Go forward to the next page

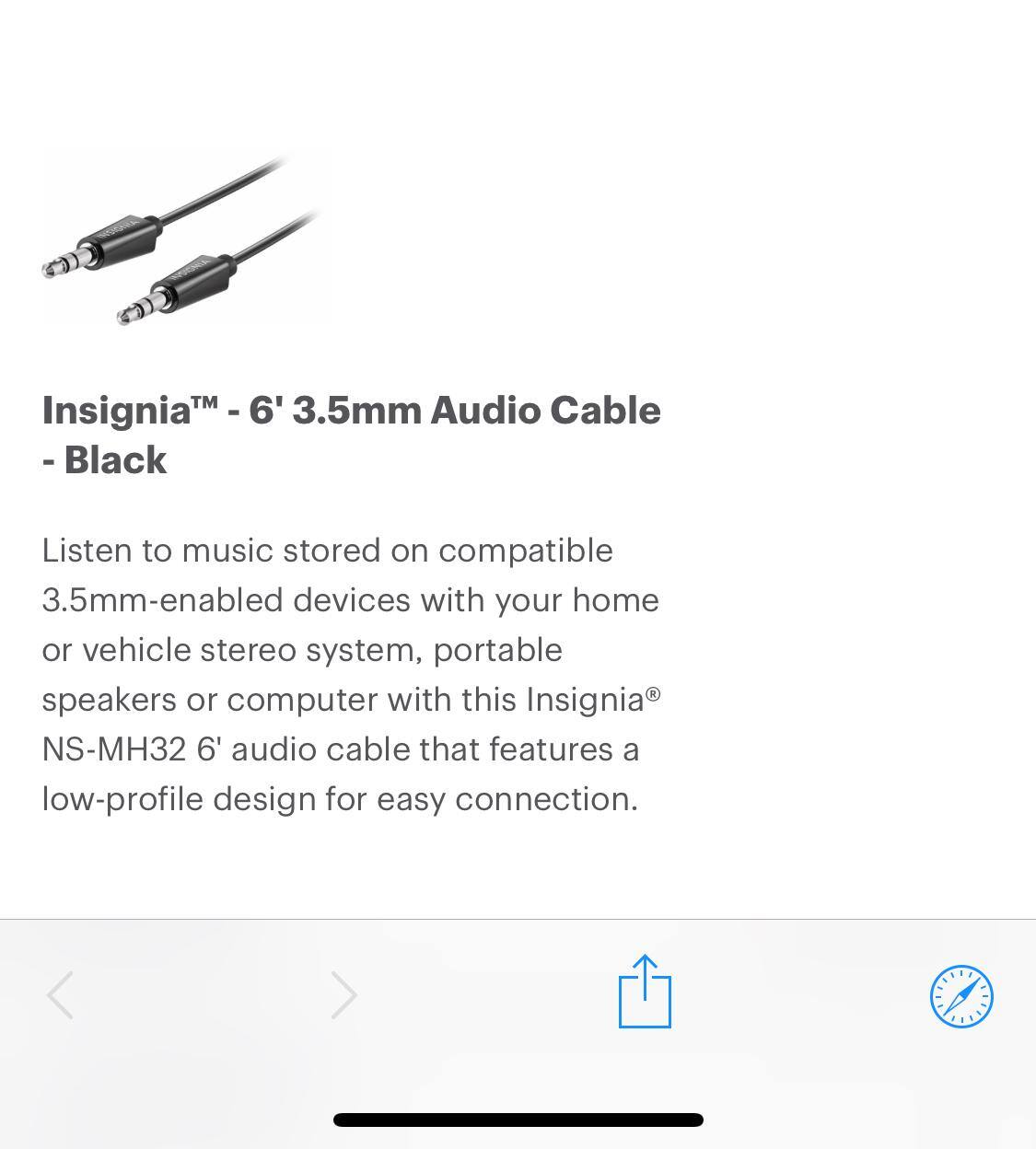point(343,995)
